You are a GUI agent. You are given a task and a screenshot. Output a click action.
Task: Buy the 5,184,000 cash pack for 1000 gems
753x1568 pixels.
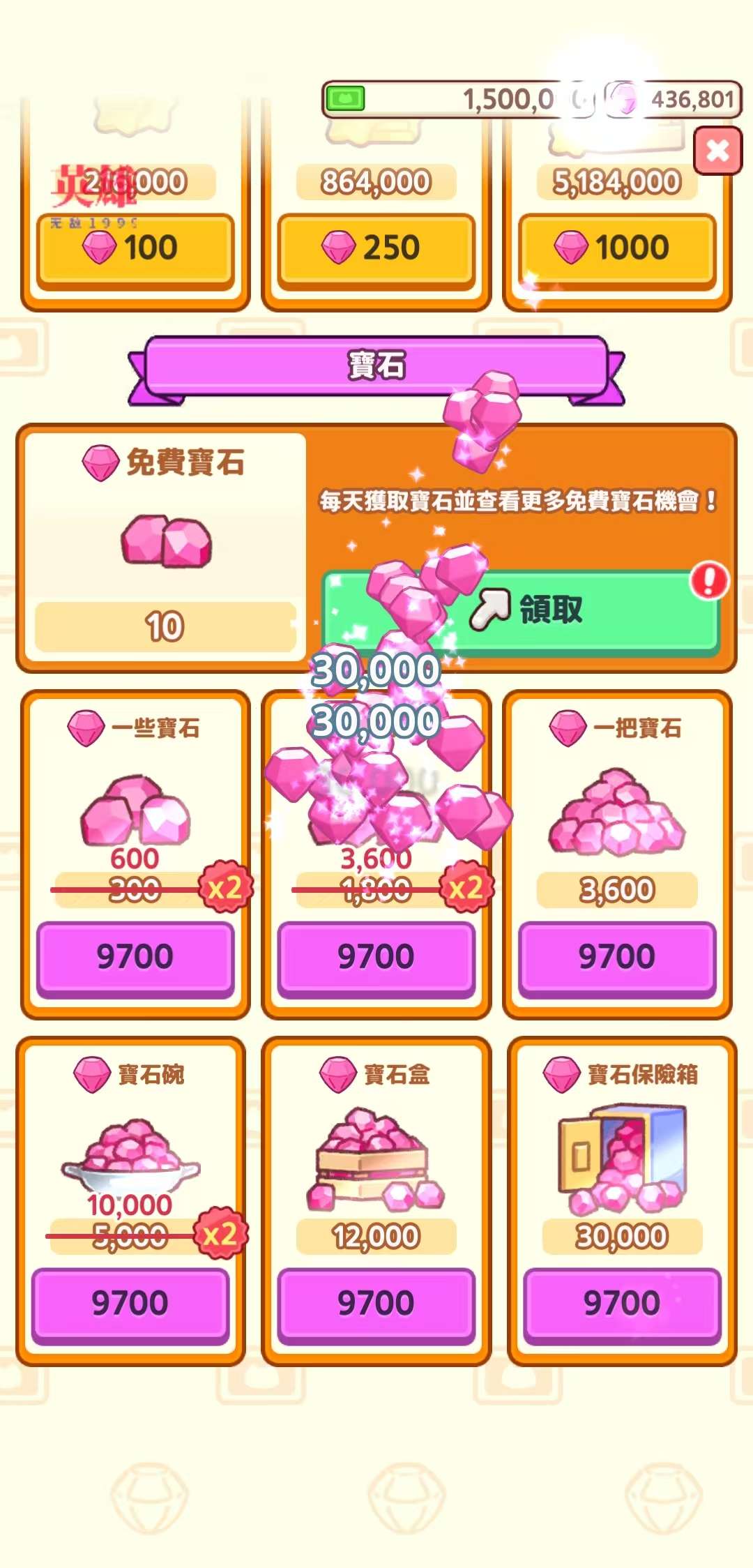617,249
